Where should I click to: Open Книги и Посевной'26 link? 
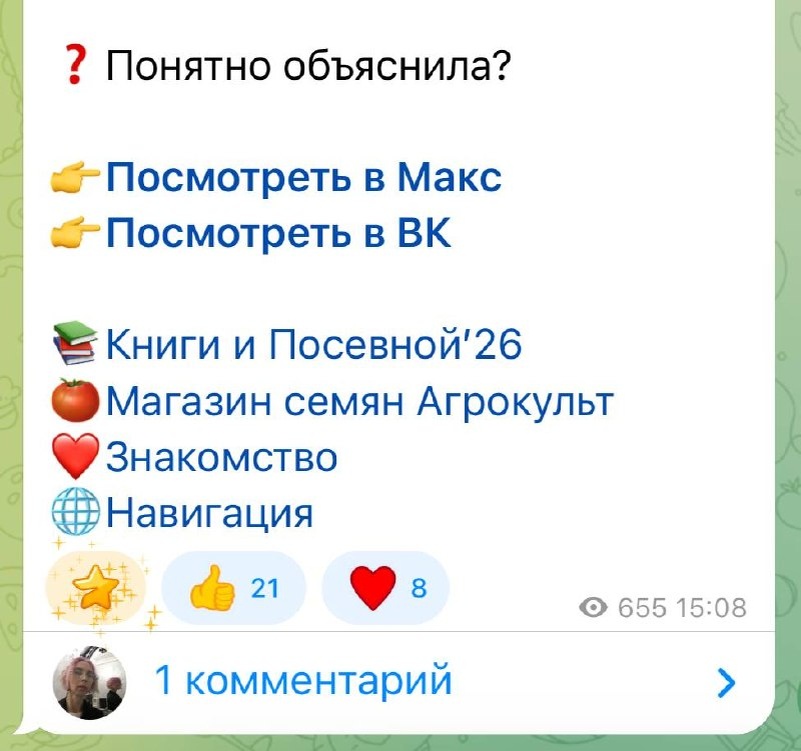[x=314, y=344]
